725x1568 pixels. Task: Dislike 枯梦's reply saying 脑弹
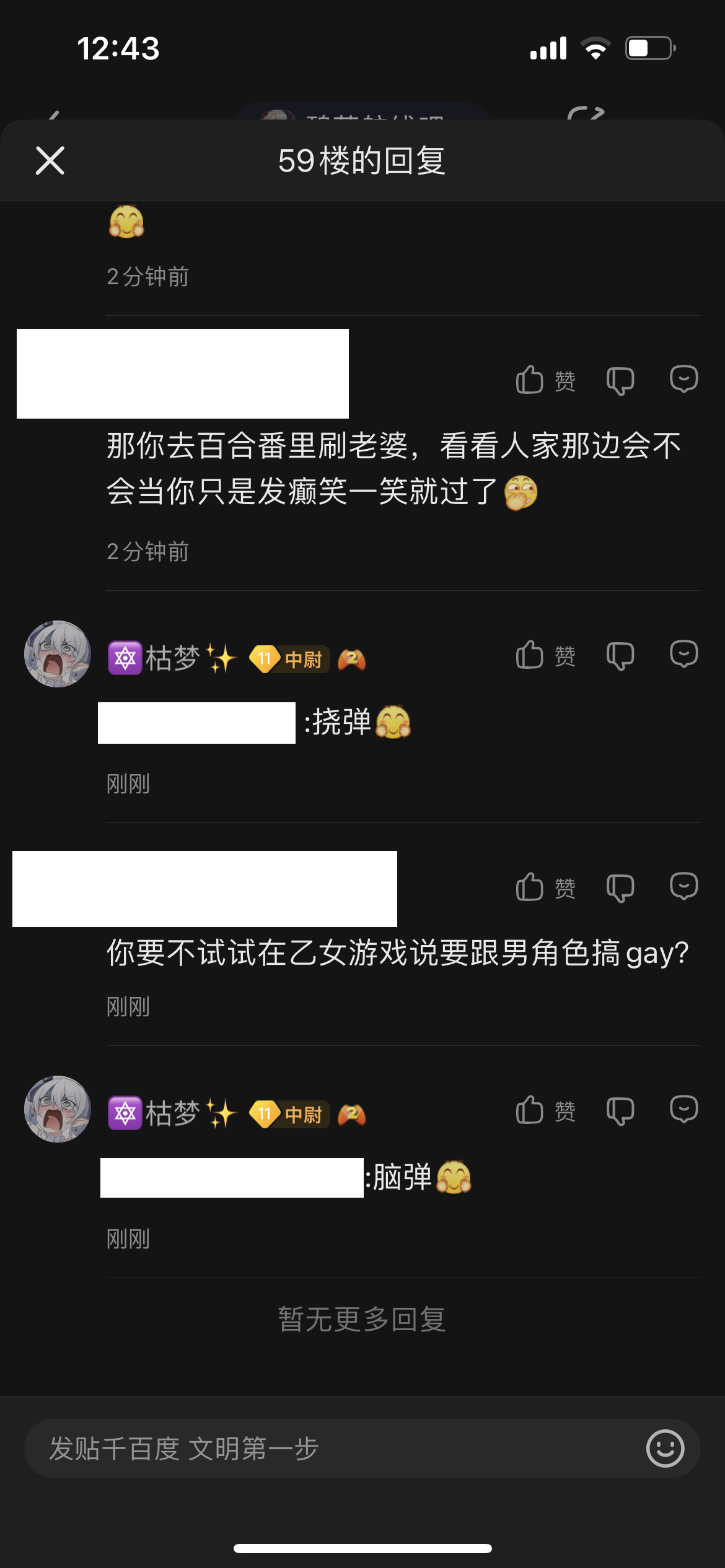[x=620, y=1110]
